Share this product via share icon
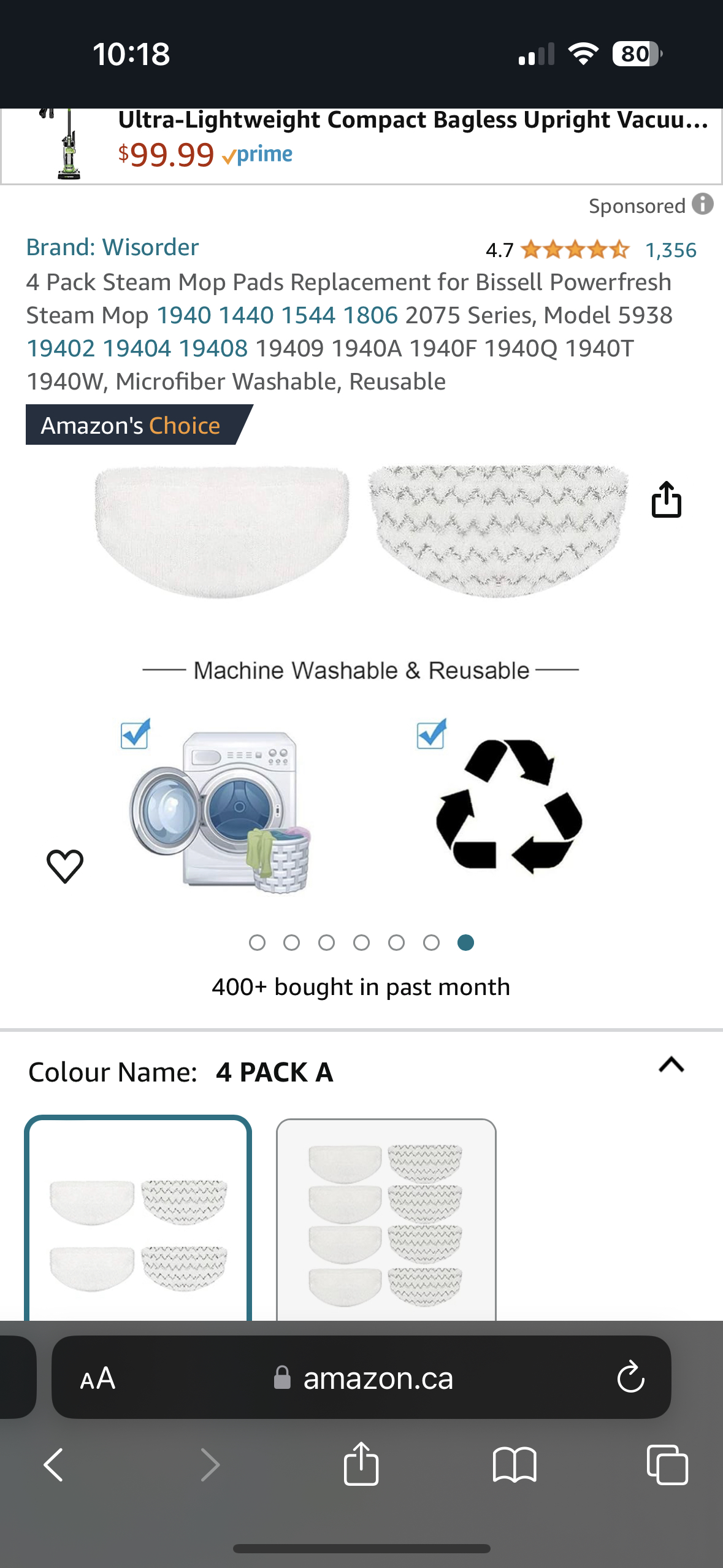The height and width of the screenshot is (1568, 723). [666, 499]
